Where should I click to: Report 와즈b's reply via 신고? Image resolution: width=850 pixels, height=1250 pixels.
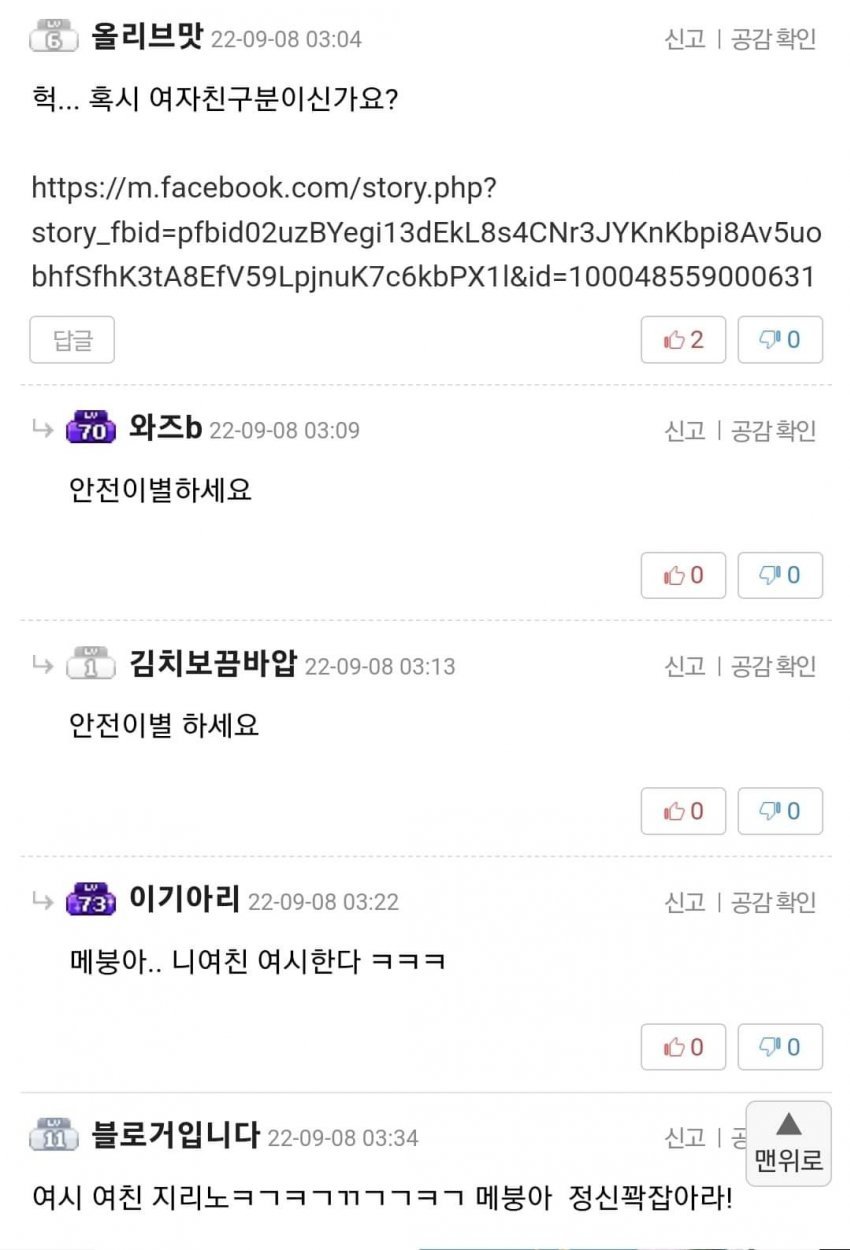pyautogui.click(x=685, y=430)
